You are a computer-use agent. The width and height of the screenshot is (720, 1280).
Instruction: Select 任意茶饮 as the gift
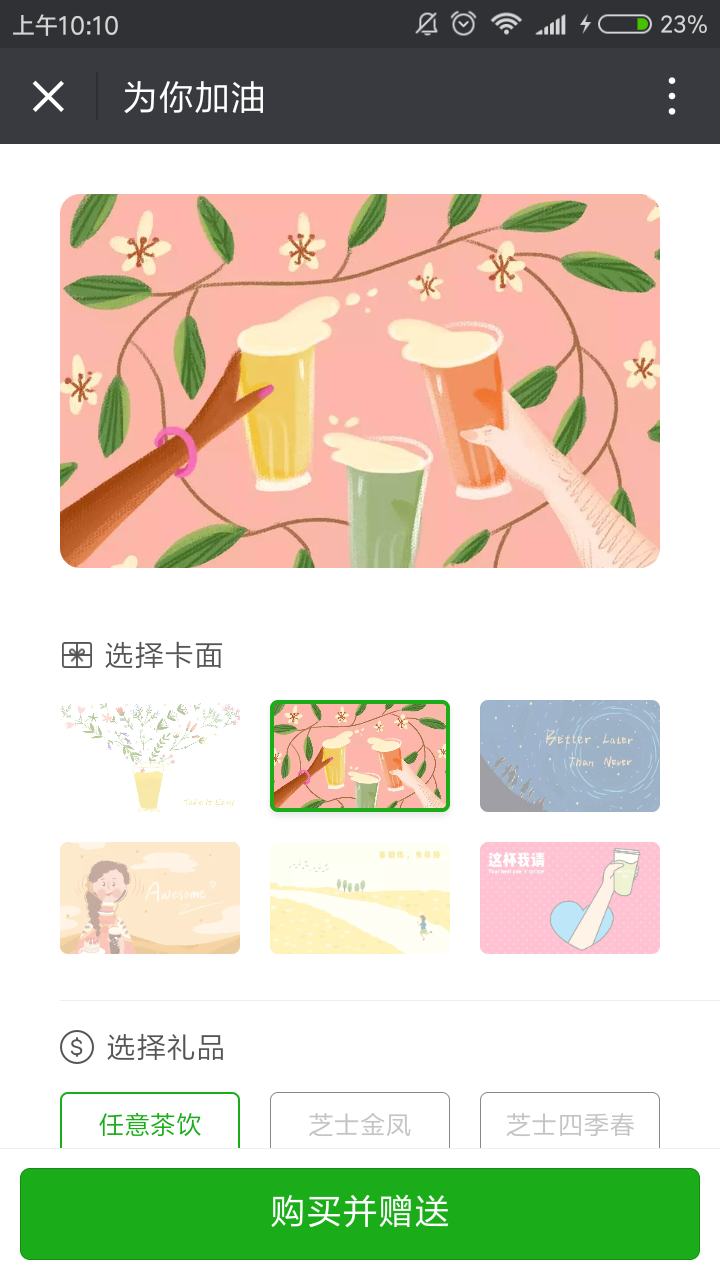pyautogui.click(x=150, y=1122)
